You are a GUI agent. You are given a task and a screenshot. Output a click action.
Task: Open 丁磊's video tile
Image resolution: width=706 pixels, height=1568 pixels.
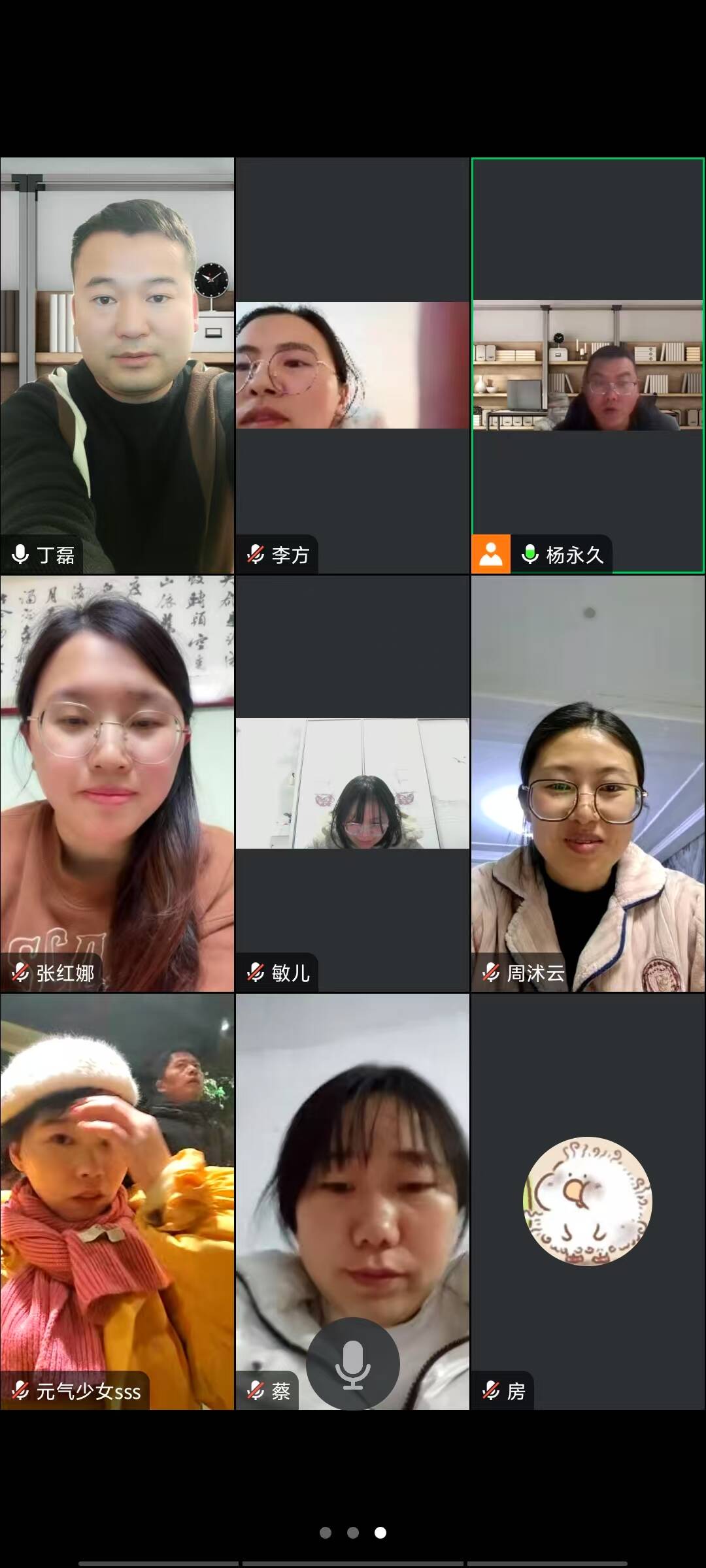click(x=117, y=366)
